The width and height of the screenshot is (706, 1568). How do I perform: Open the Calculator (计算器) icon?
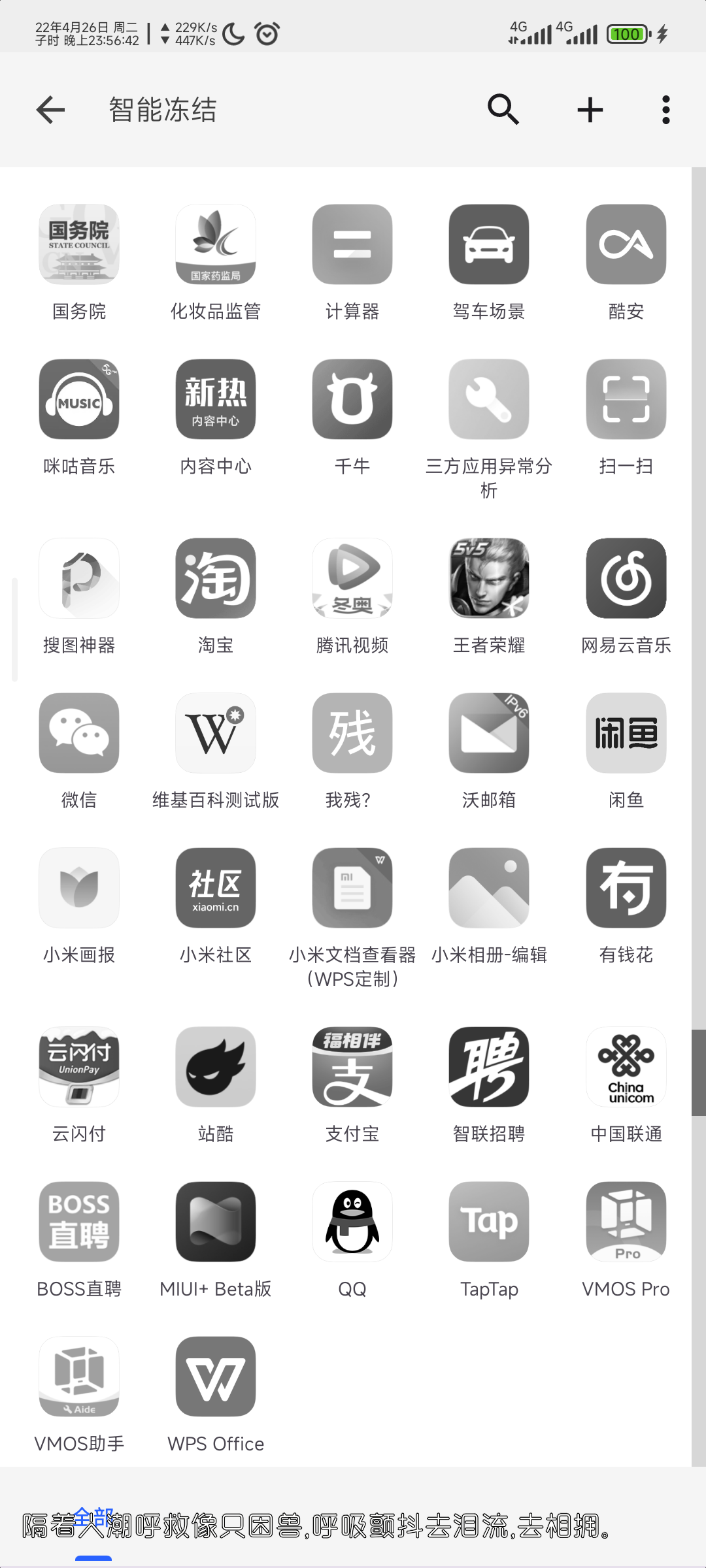tap(352, 243)
